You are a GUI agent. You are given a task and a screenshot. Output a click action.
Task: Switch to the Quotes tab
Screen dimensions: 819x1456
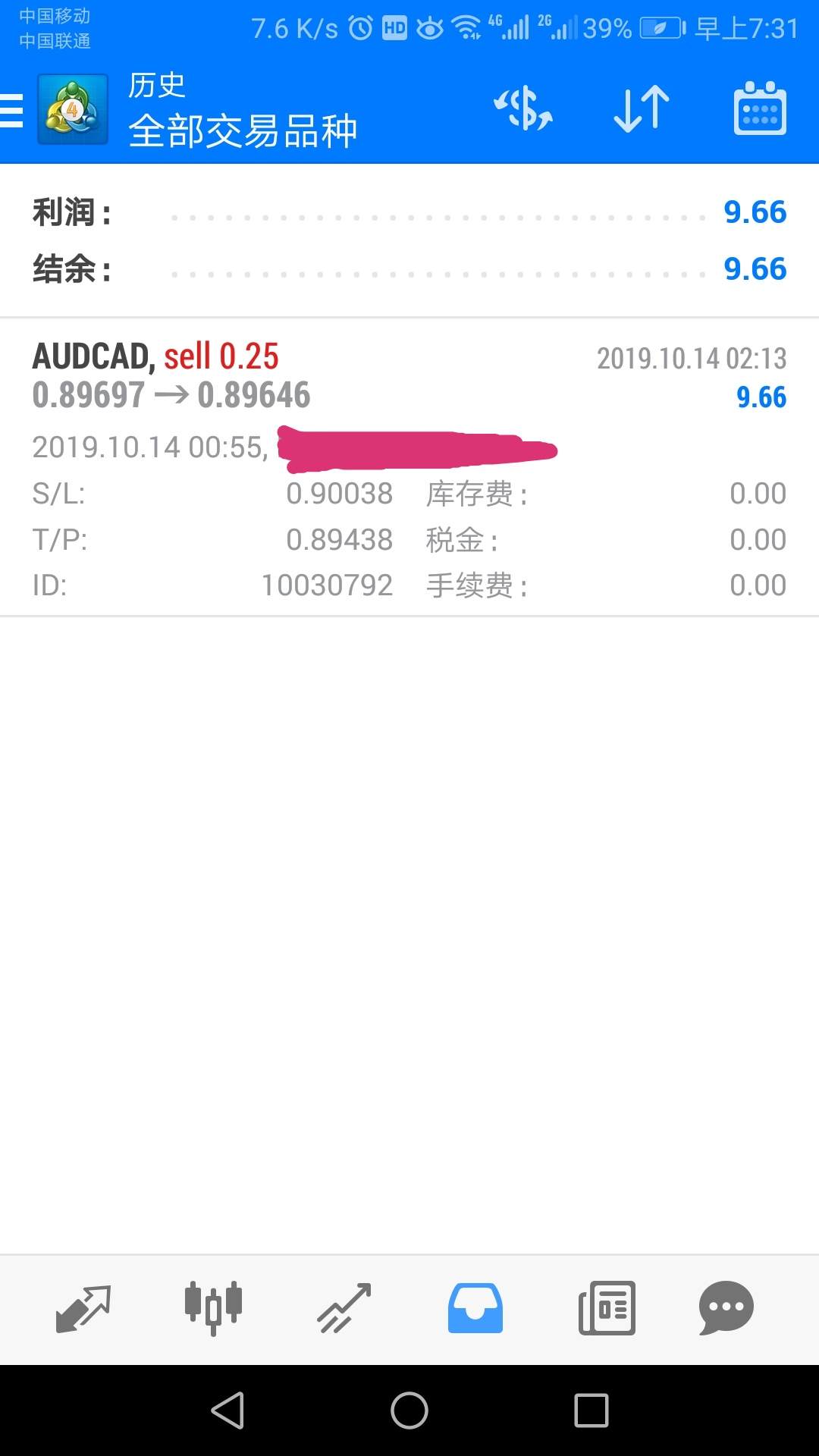point(83,1309)
